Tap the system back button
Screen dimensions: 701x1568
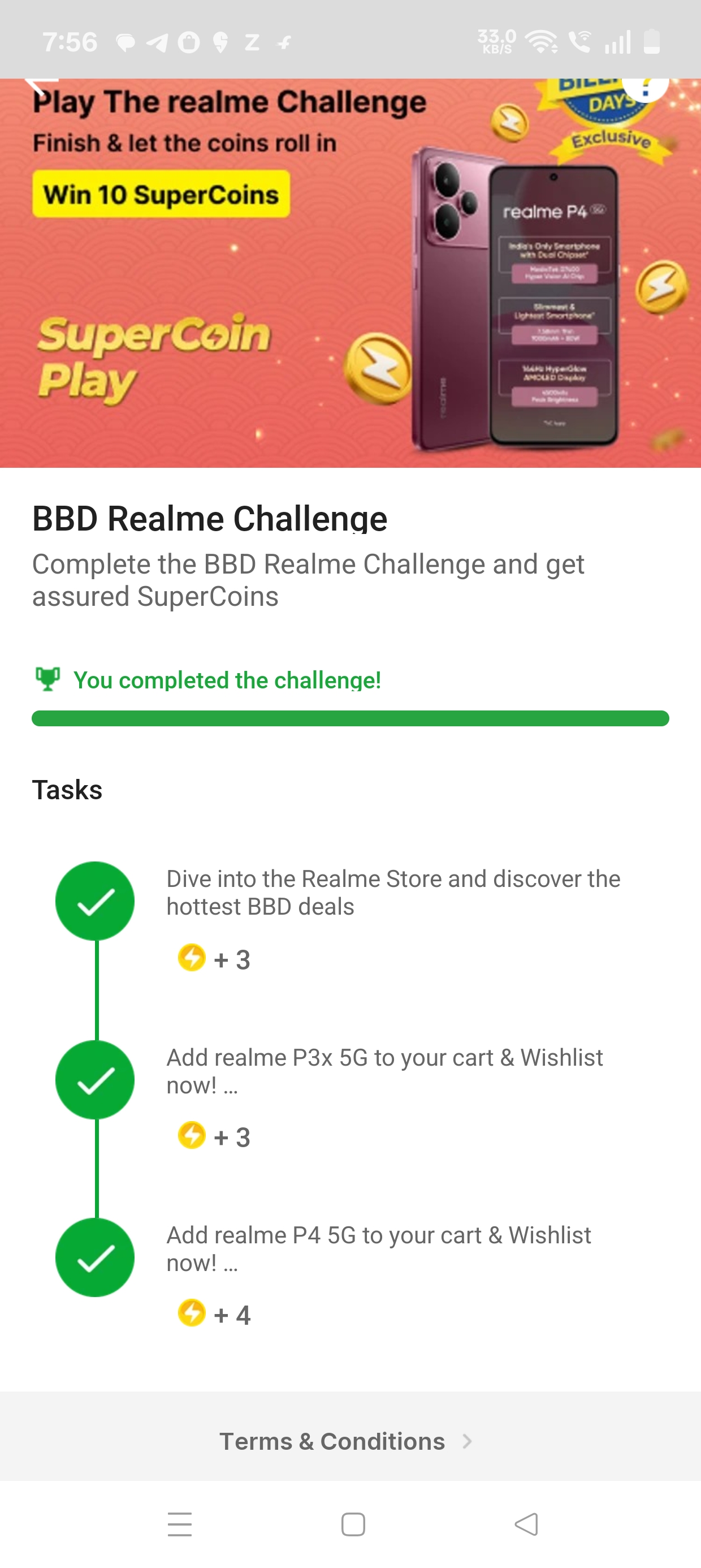[526, 1524]
